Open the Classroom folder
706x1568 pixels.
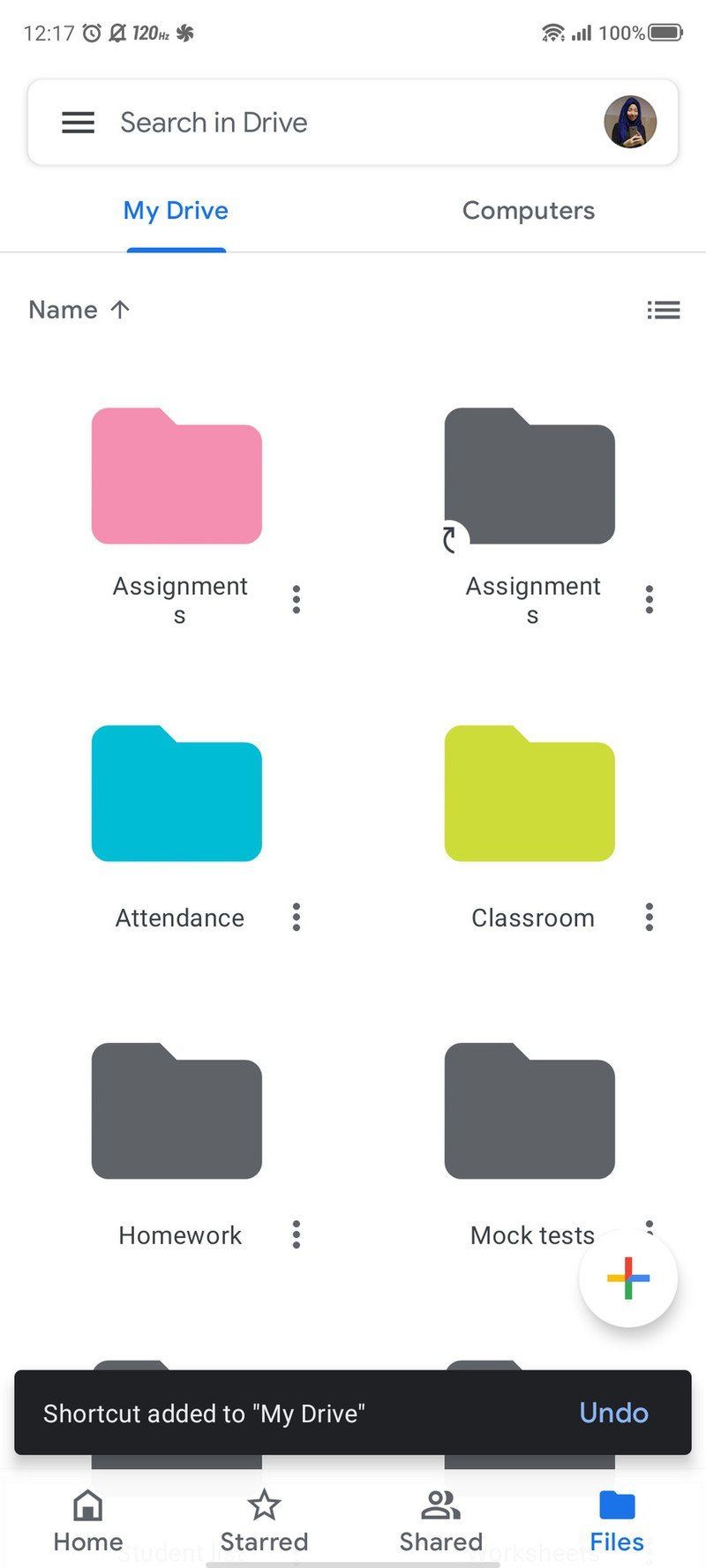[x=529, y=794]
